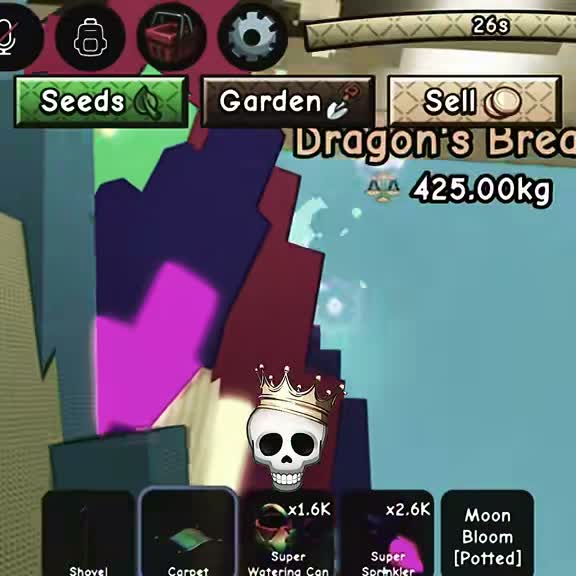Open the settings gear
The height and width of the screenshot is (576, 576).
[x=252, y=37]
